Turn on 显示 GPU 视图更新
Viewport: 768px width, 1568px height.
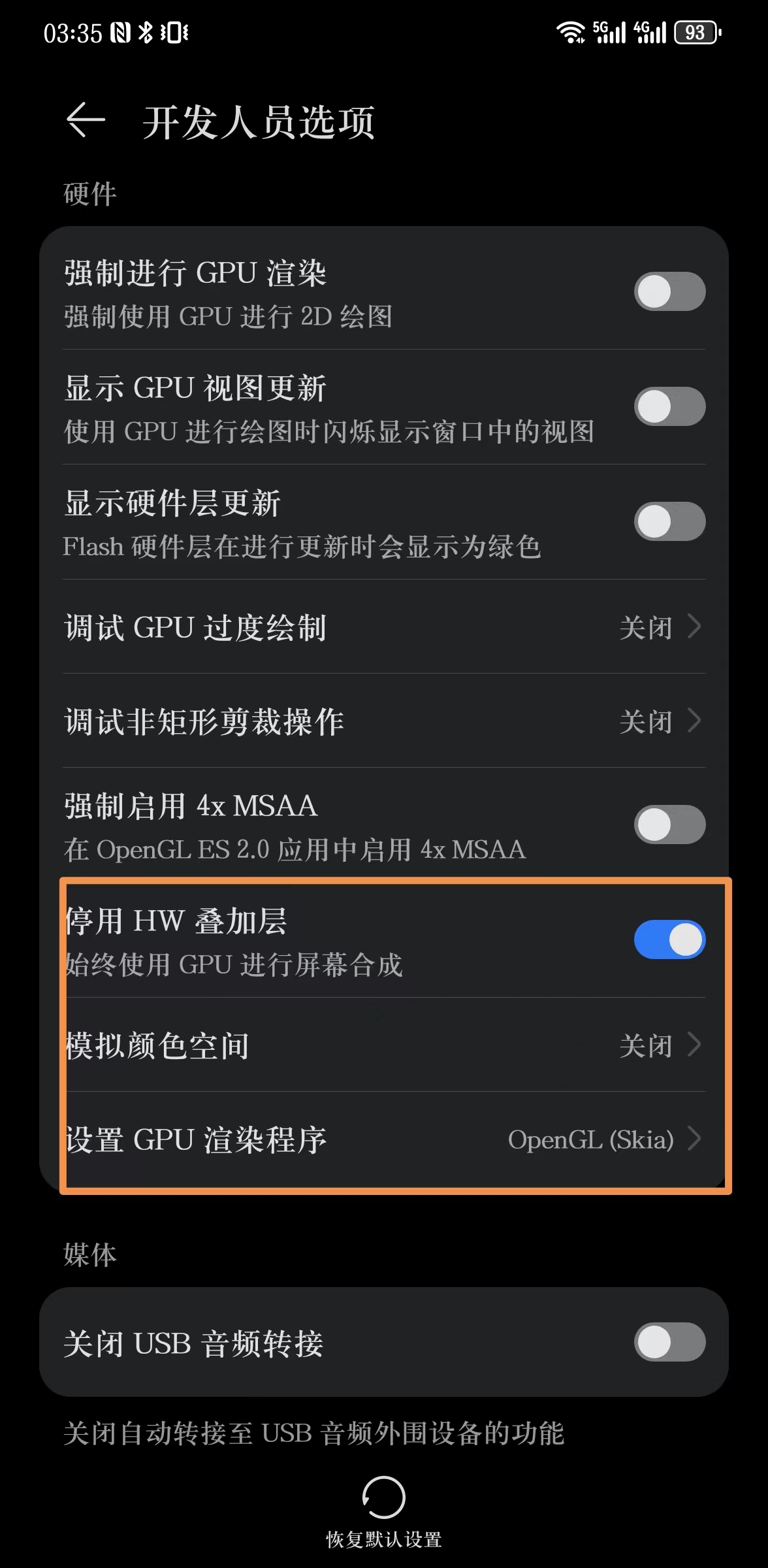click(x=669, y=406)
